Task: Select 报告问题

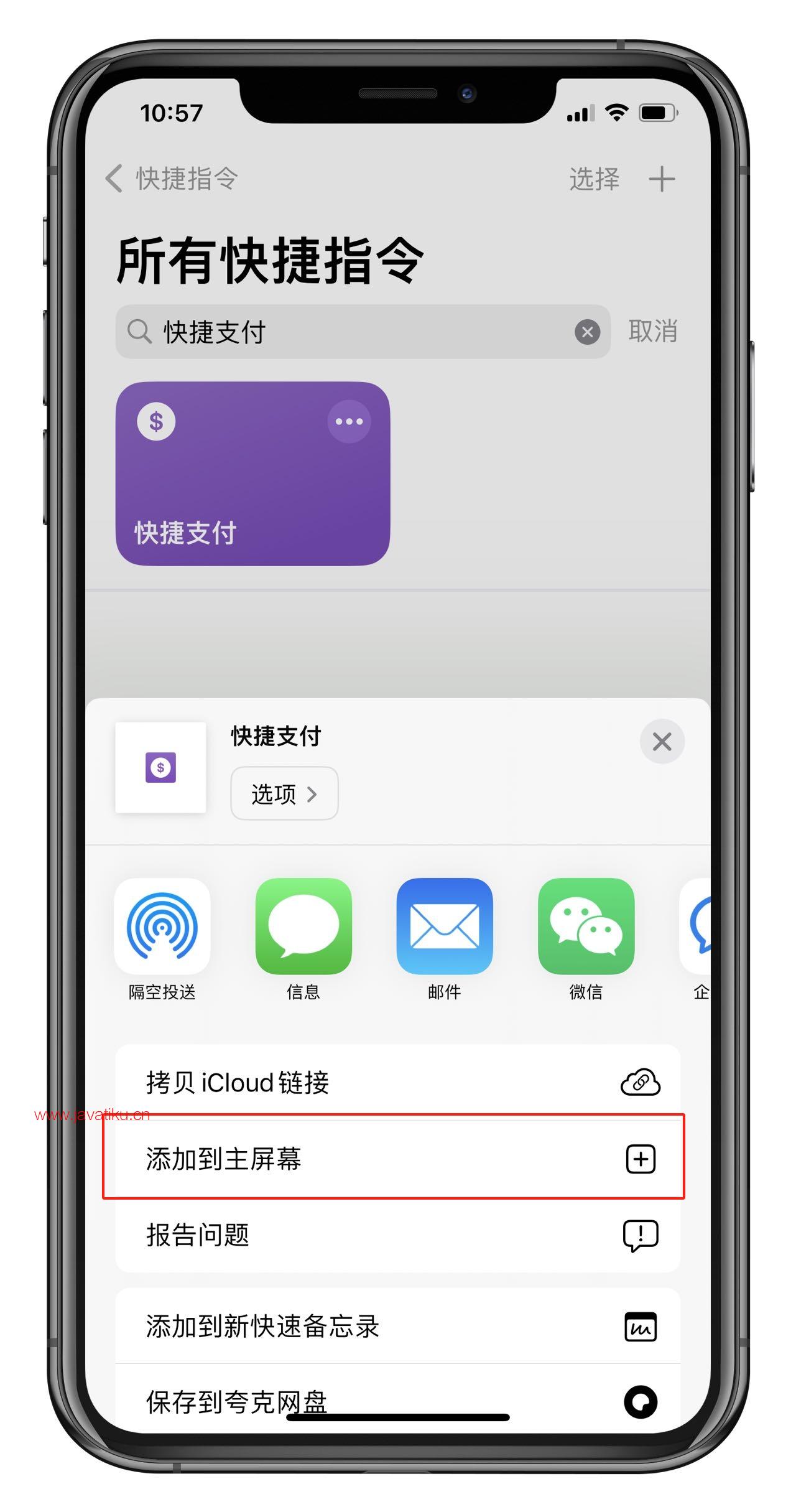Action: 398,1234
